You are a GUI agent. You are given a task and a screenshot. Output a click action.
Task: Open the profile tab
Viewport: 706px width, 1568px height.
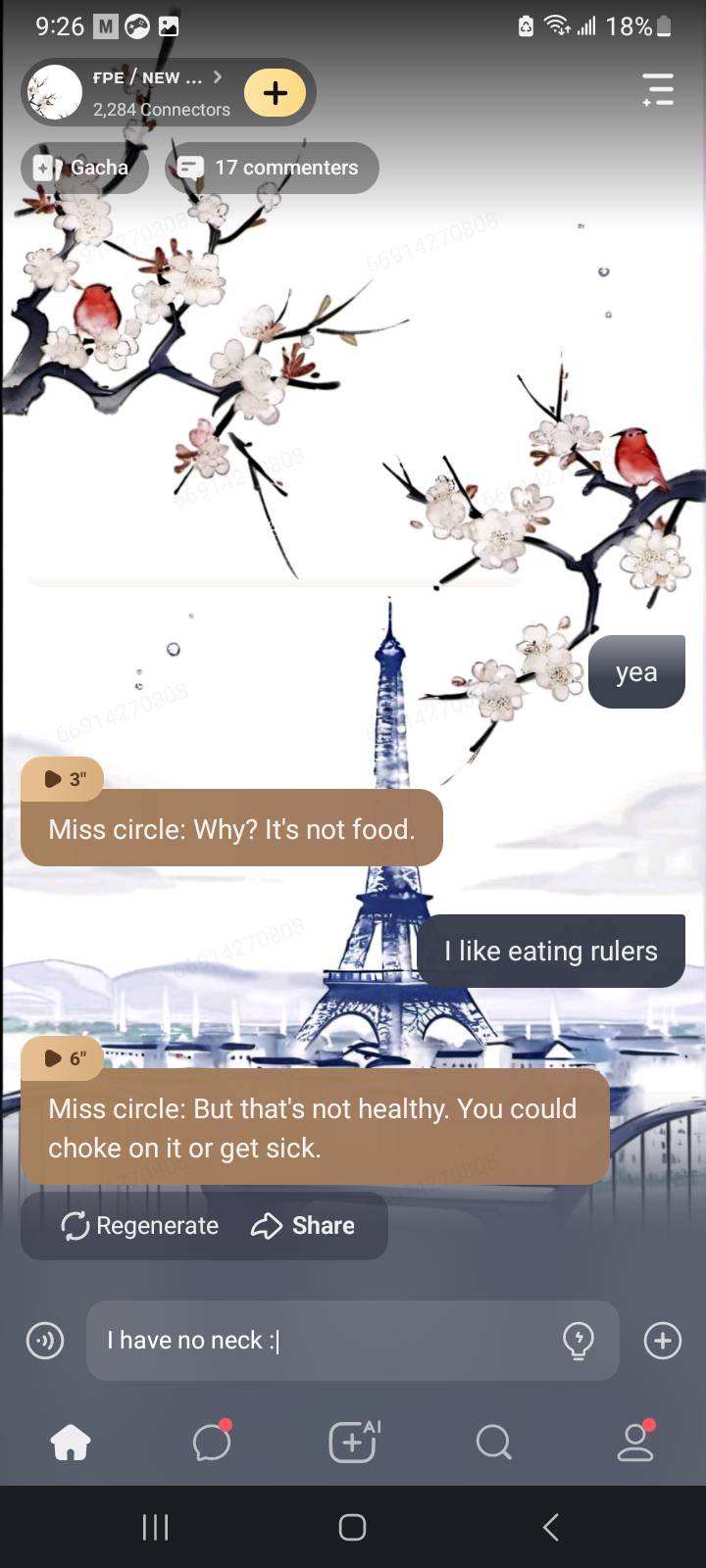pyautogui.click(x=635, y=1443)
